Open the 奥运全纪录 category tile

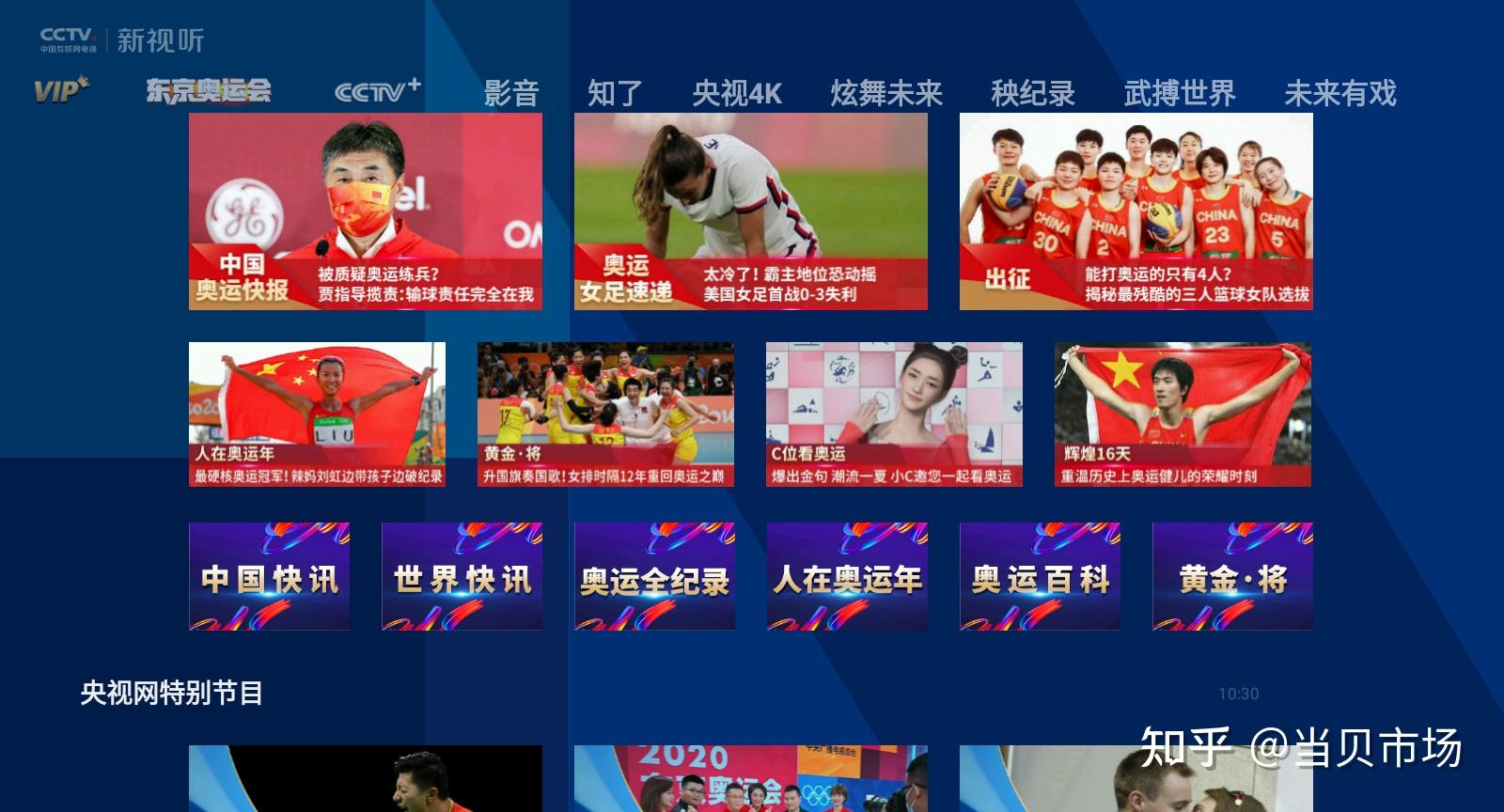(654, 576)
